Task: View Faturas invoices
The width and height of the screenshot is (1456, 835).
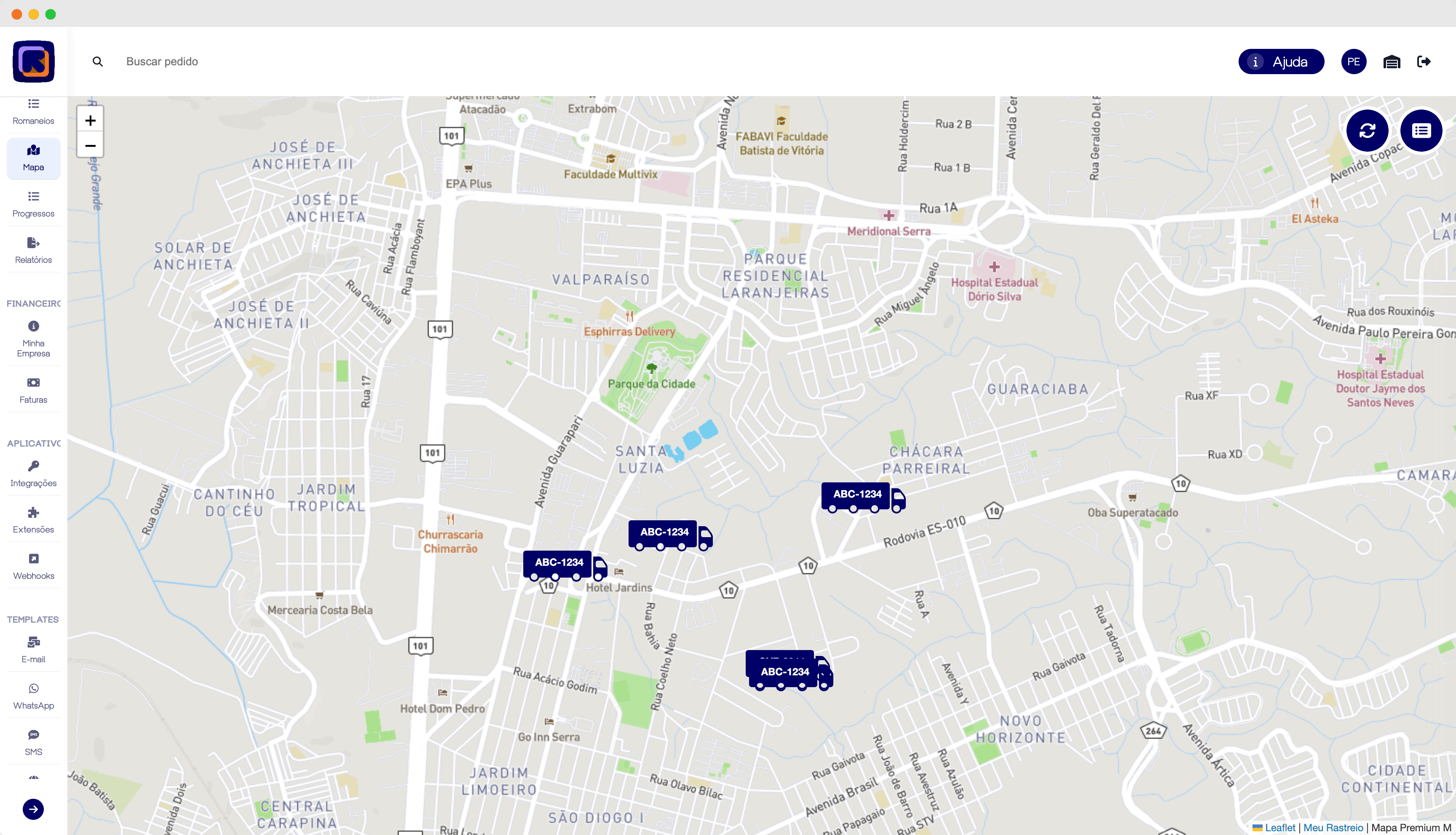Action: click(33, 390)
